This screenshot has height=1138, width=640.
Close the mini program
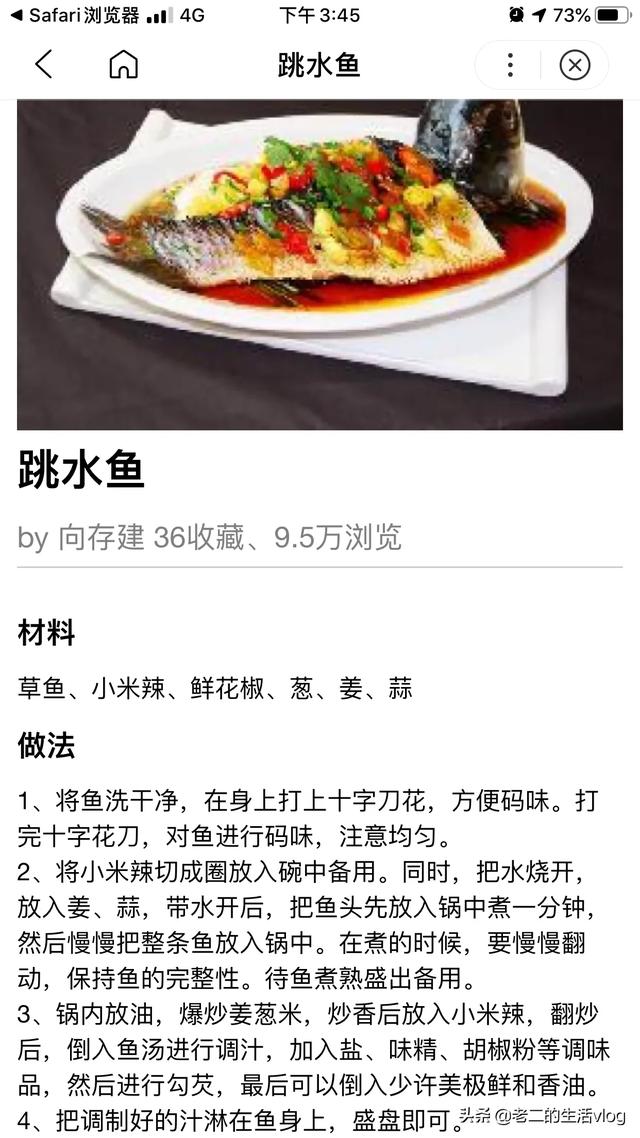point(574,65)
